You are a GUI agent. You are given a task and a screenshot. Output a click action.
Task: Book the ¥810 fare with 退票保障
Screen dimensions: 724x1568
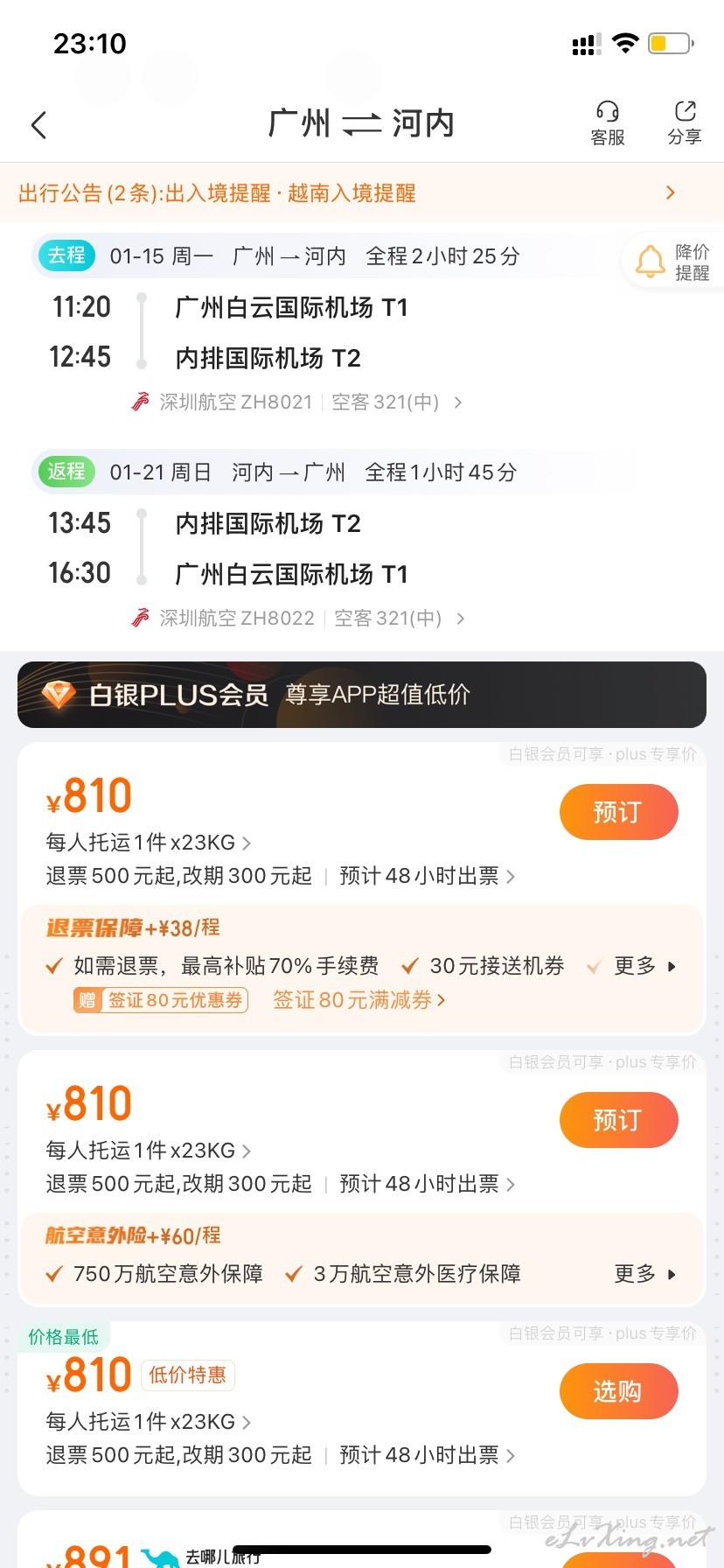618,812
